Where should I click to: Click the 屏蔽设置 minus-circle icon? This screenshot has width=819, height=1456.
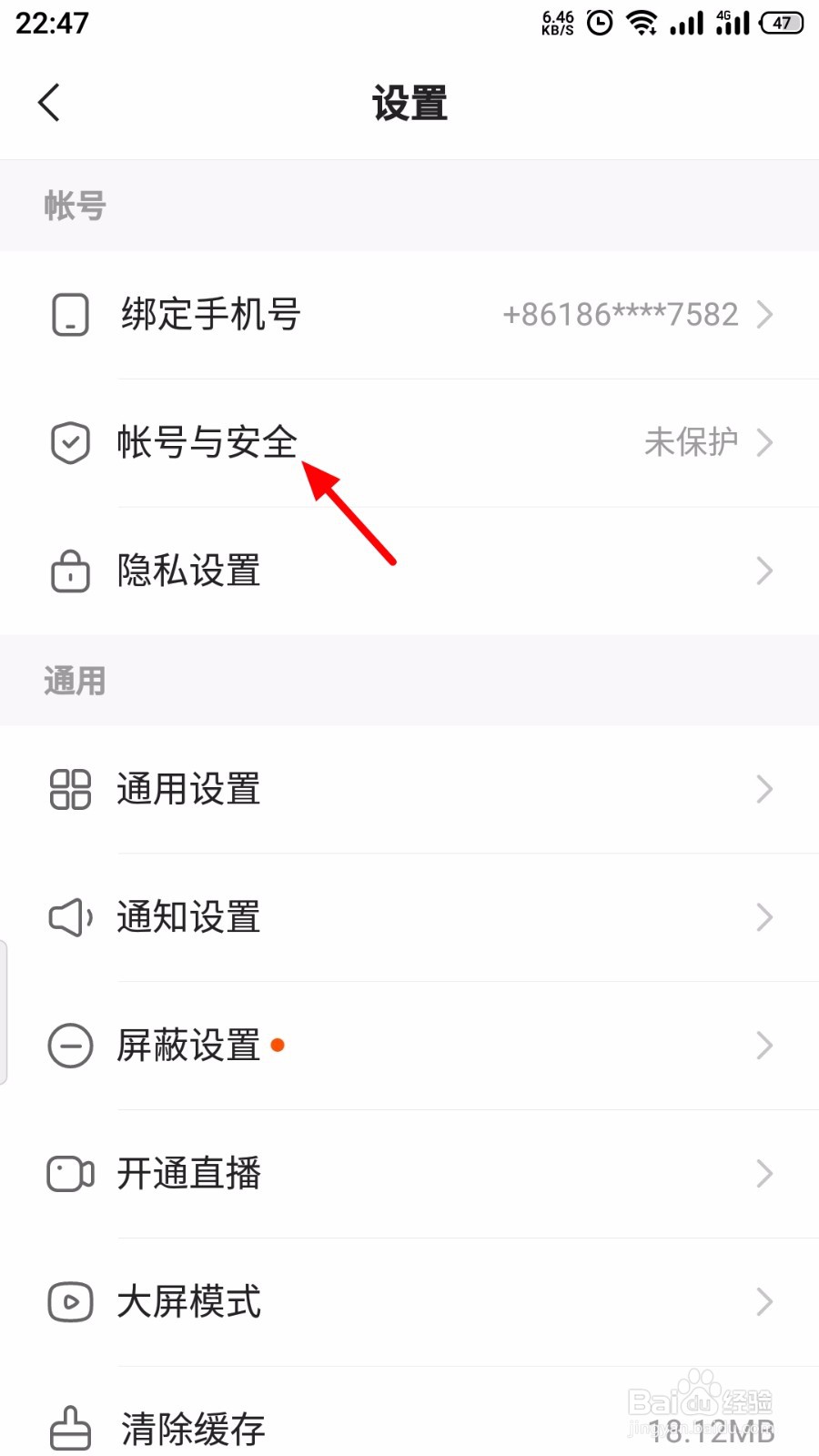click(69, 1046)
